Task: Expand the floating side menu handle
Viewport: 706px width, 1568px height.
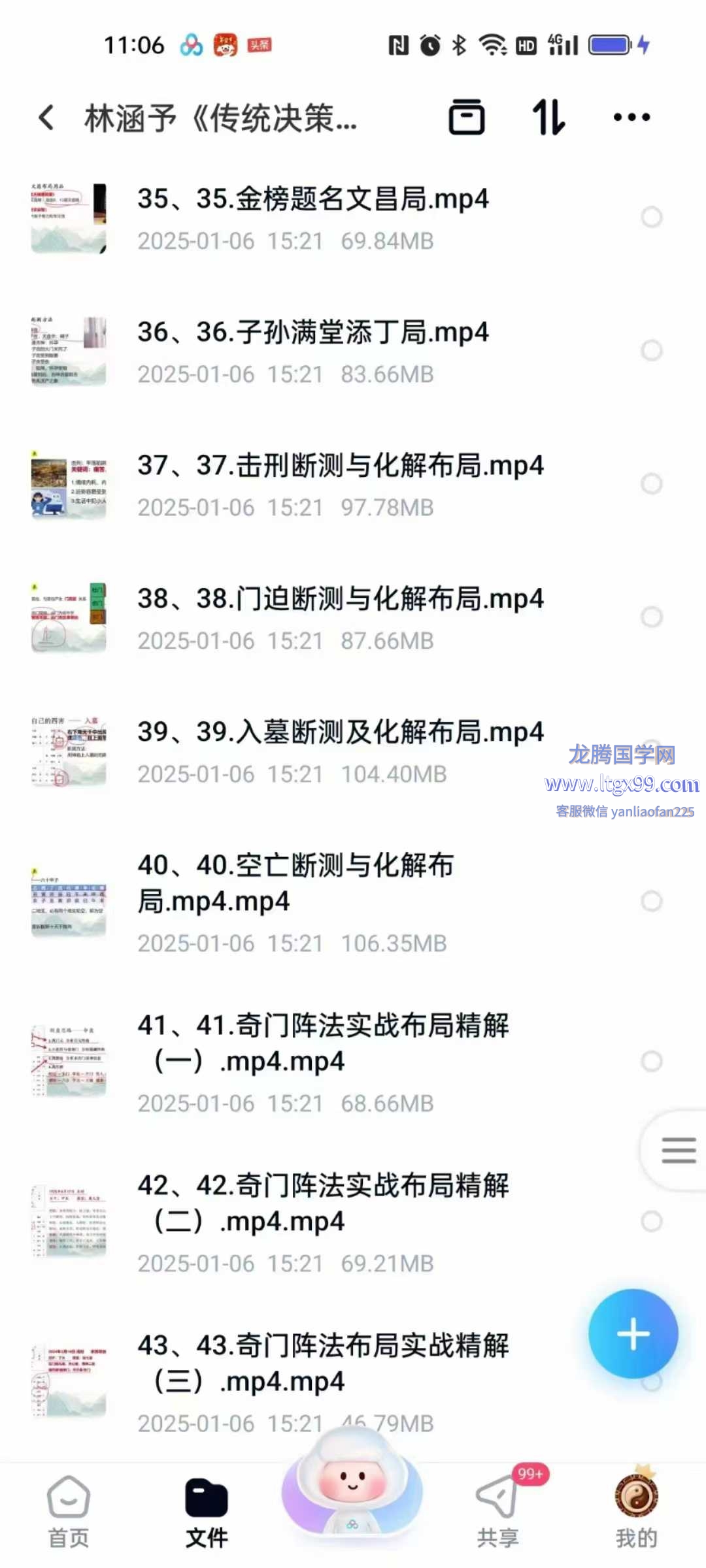Action: pos(678,1150)
